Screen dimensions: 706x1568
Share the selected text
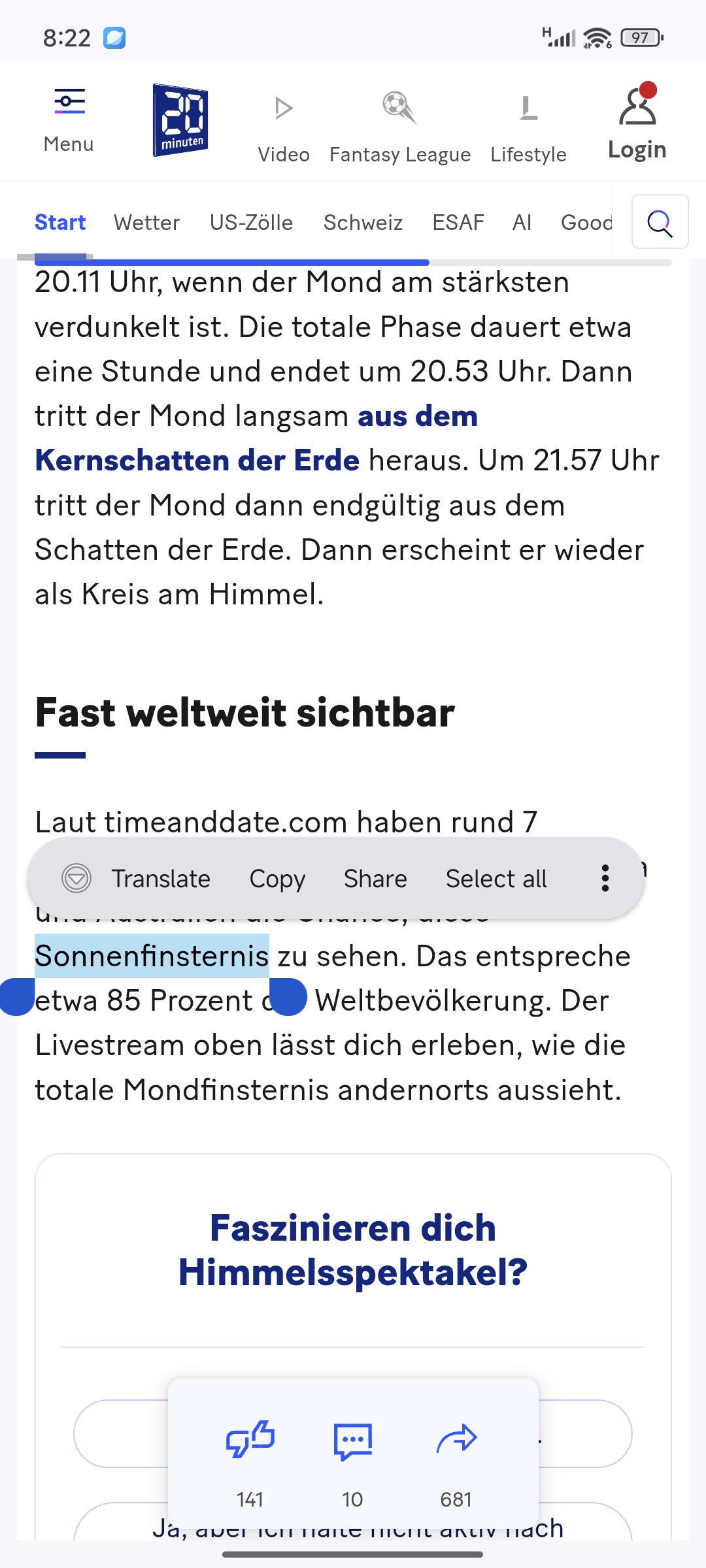coord(375,879)
